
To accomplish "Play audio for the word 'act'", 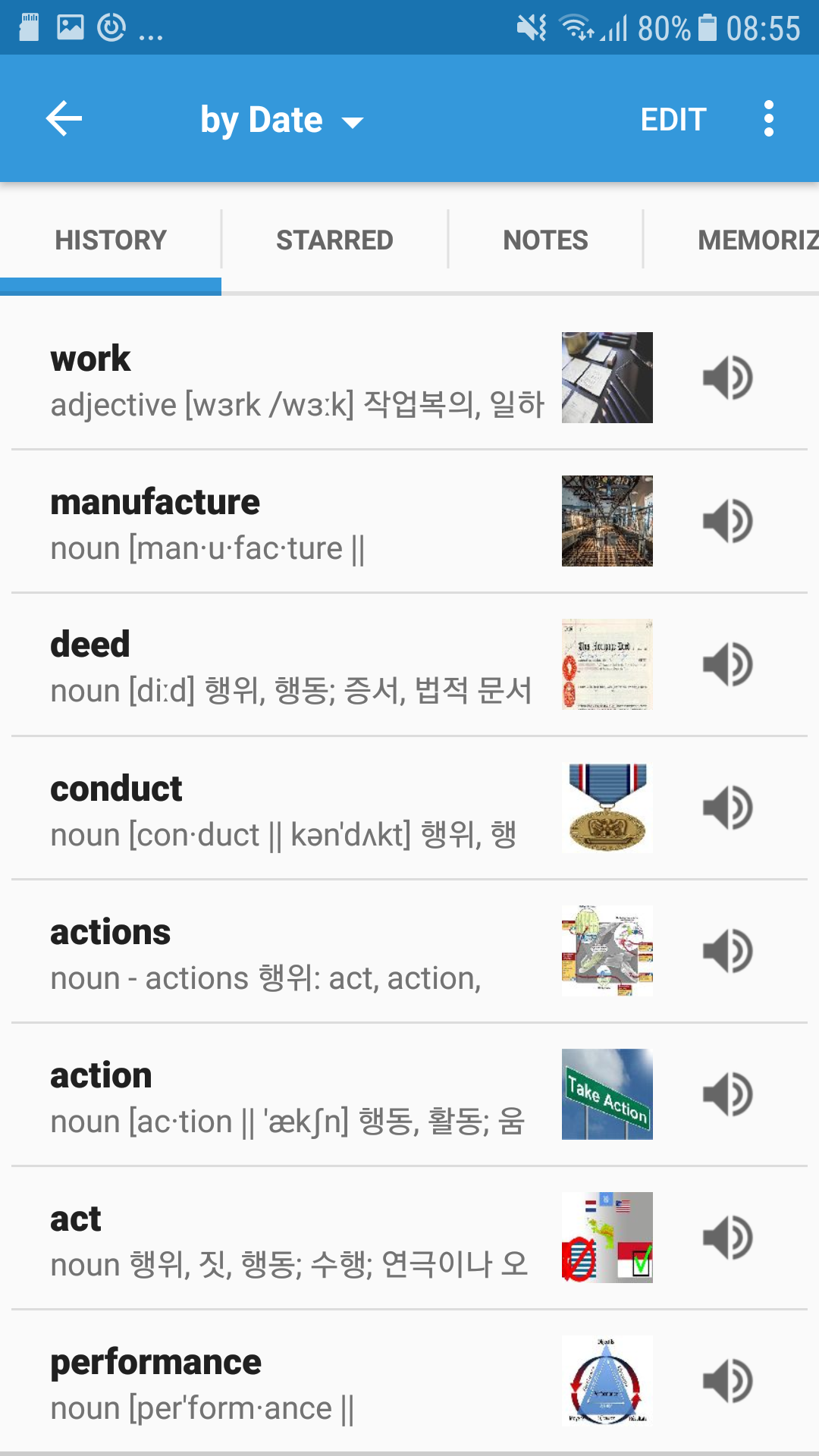I will pyautogui.click(x=728, y=1236).
